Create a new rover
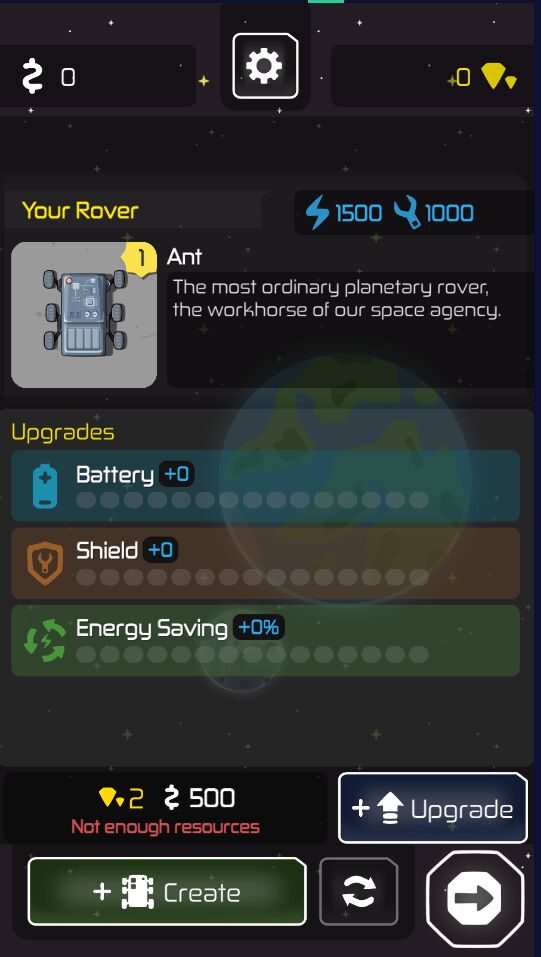 tap(167, 891)
